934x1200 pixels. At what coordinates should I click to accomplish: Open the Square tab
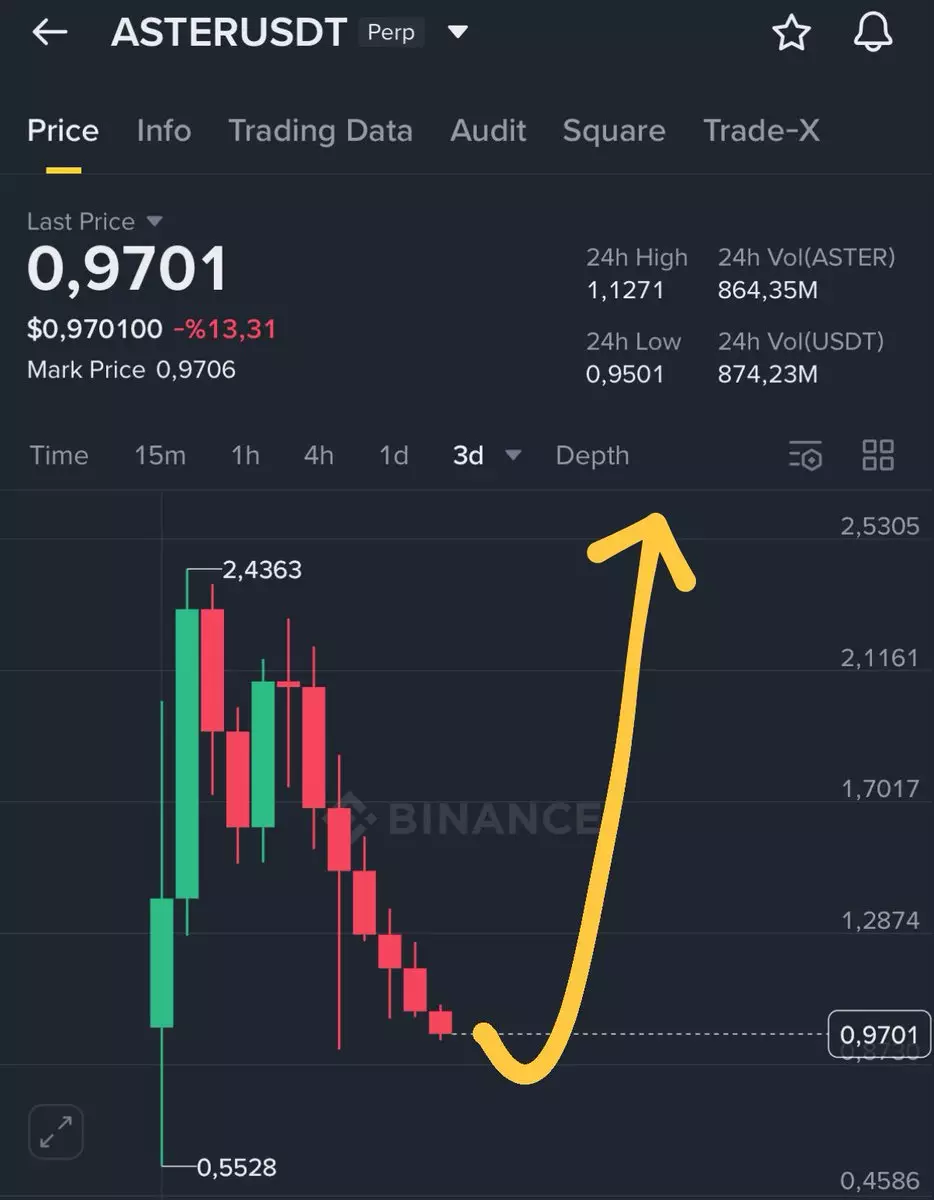[613, 131]
